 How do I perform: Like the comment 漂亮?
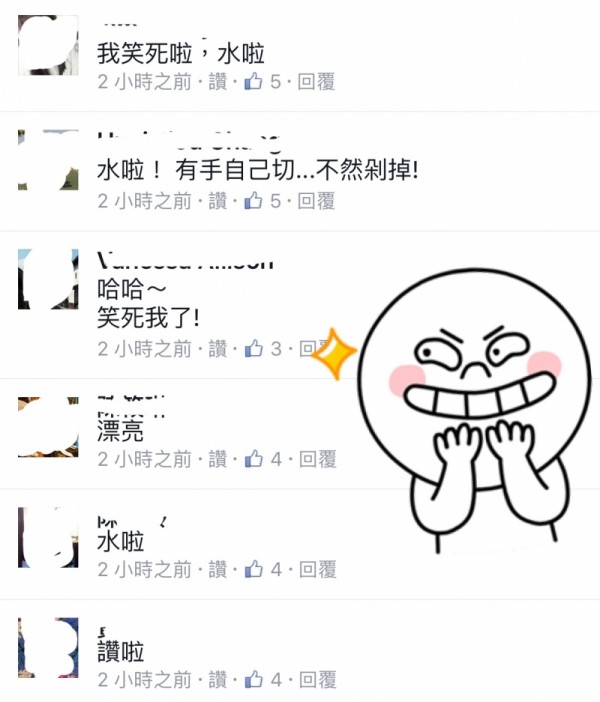(218, 459)
